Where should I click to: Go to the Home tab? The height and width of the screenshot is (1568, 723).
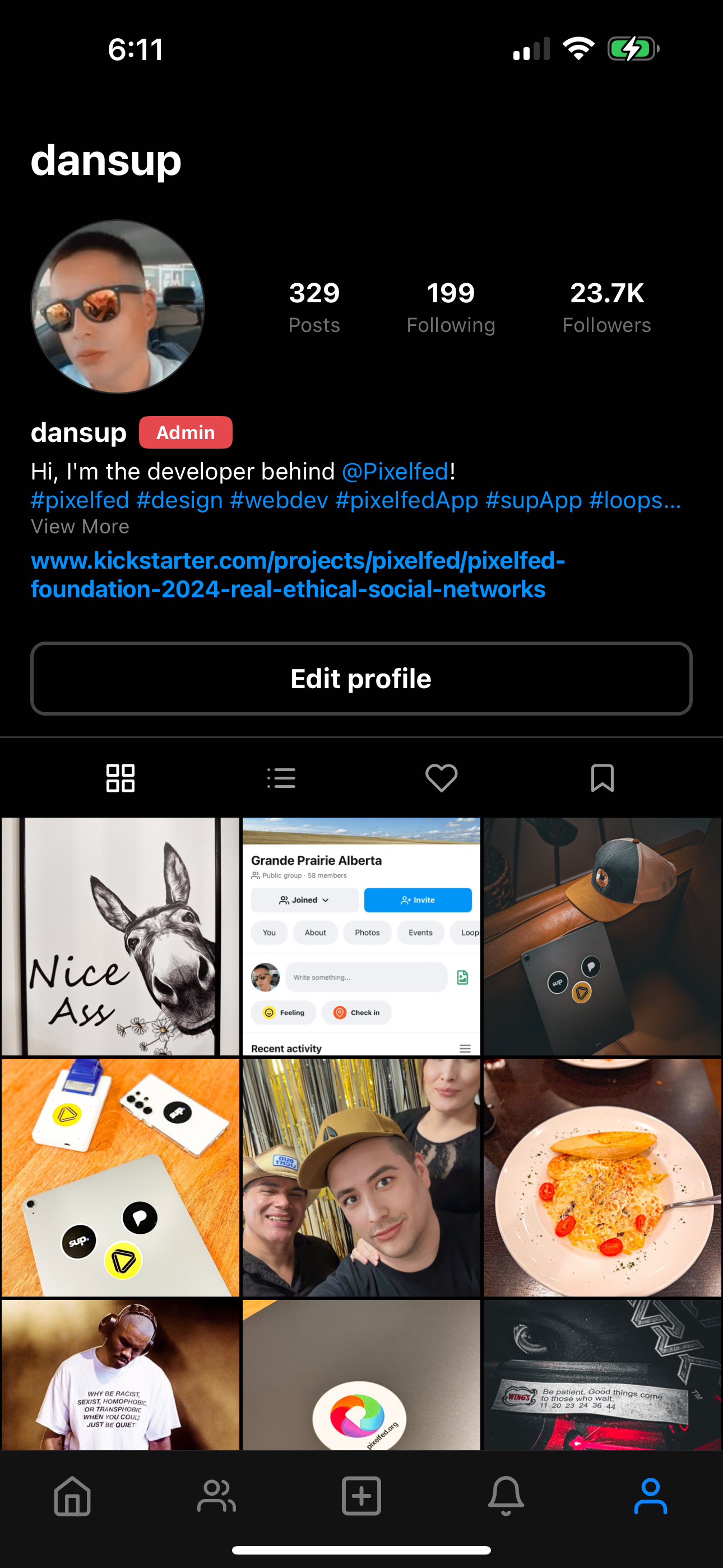pos(72,1496)
